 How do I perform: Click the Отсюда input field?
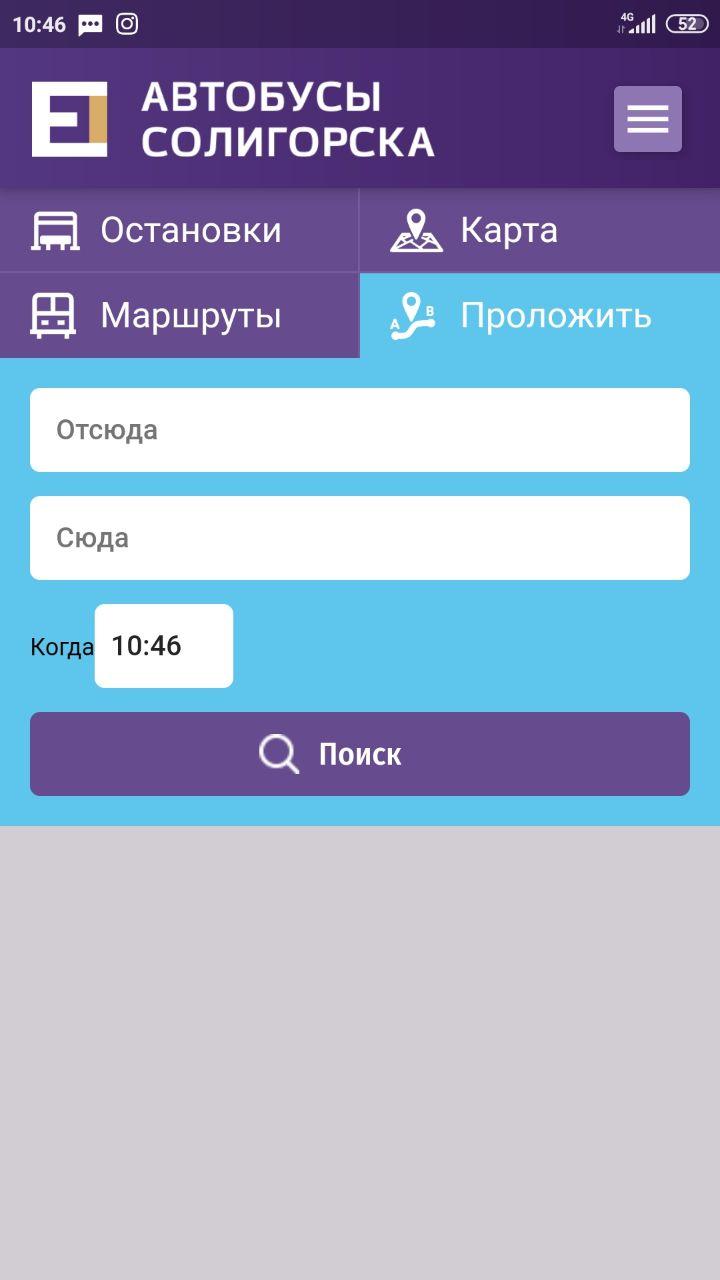click(x=360, y=429)
